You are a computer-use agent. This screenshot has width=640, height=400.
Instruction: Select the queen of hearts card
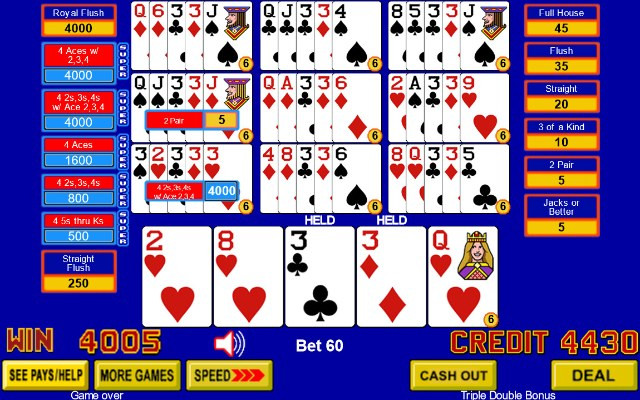point(463,277)
